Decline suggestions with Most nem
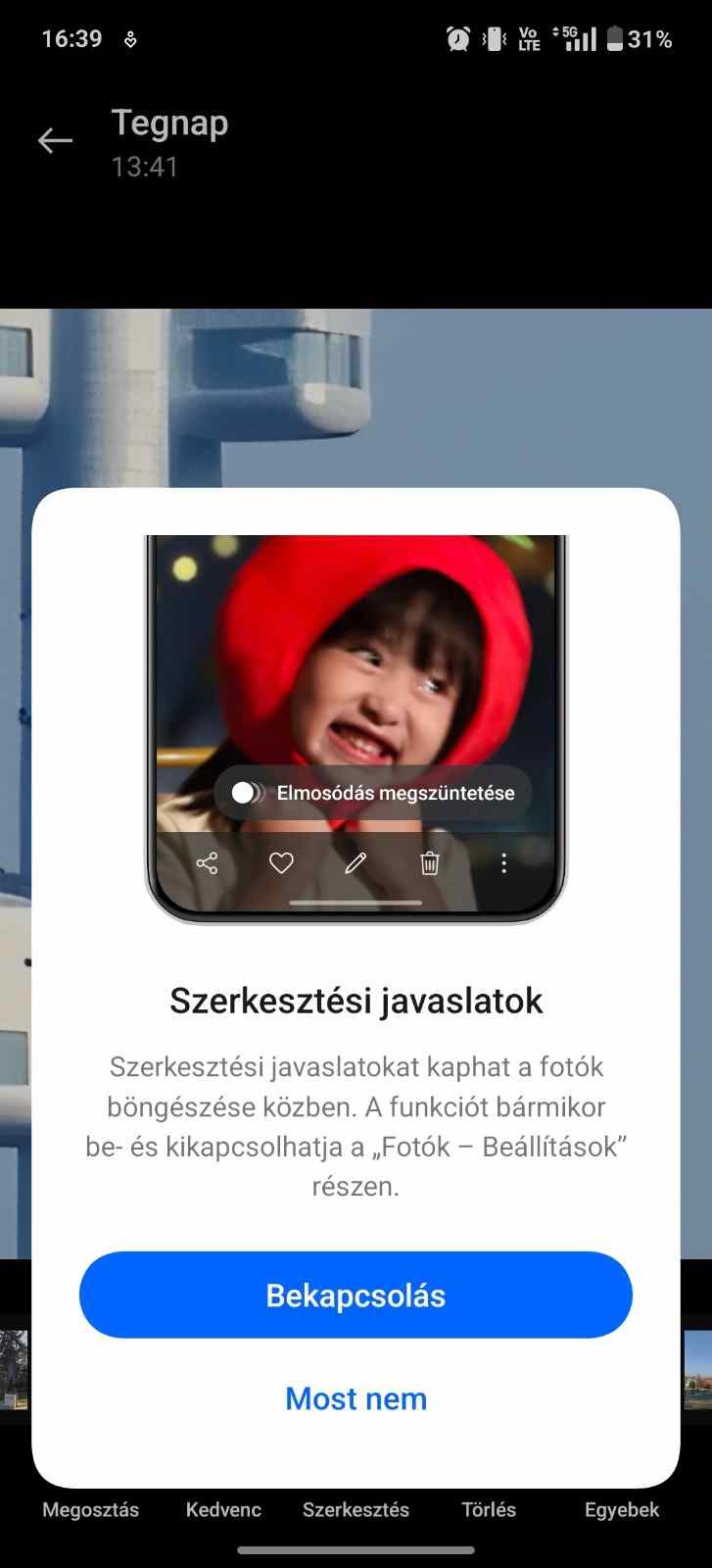 [356, 1398]
